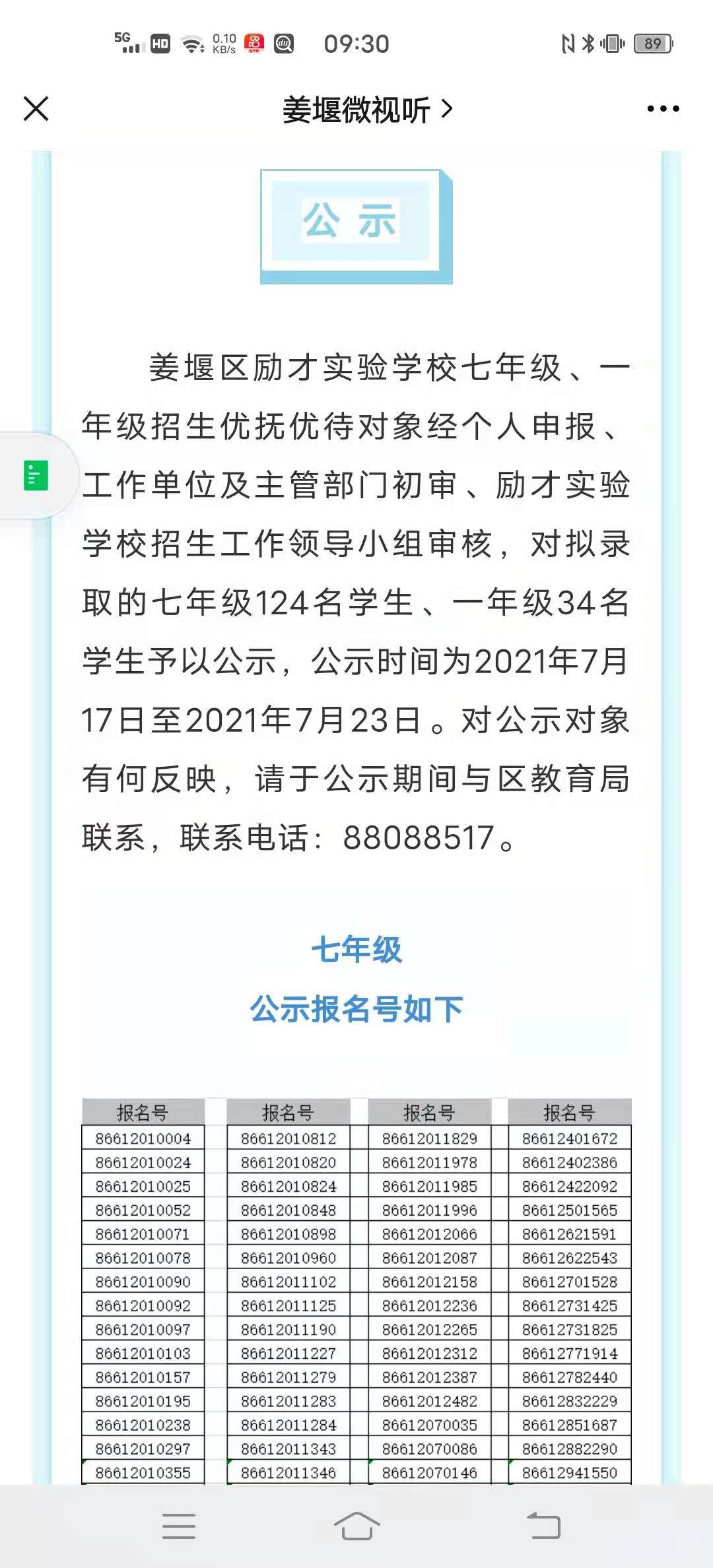Go to the phone home screen
The image size is (713, 1568).
pyautogui.click(x=356, y=1526)
